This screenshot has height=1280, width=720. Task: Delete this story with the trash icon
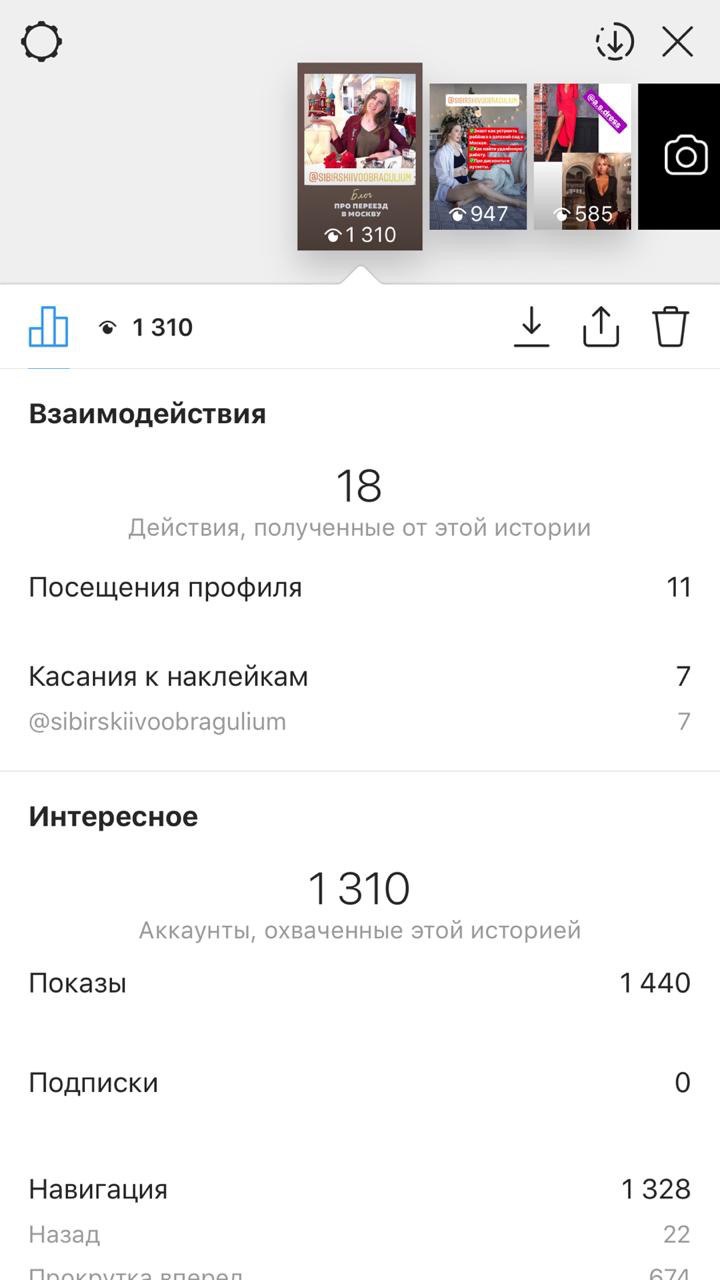[x=671, y=327]
